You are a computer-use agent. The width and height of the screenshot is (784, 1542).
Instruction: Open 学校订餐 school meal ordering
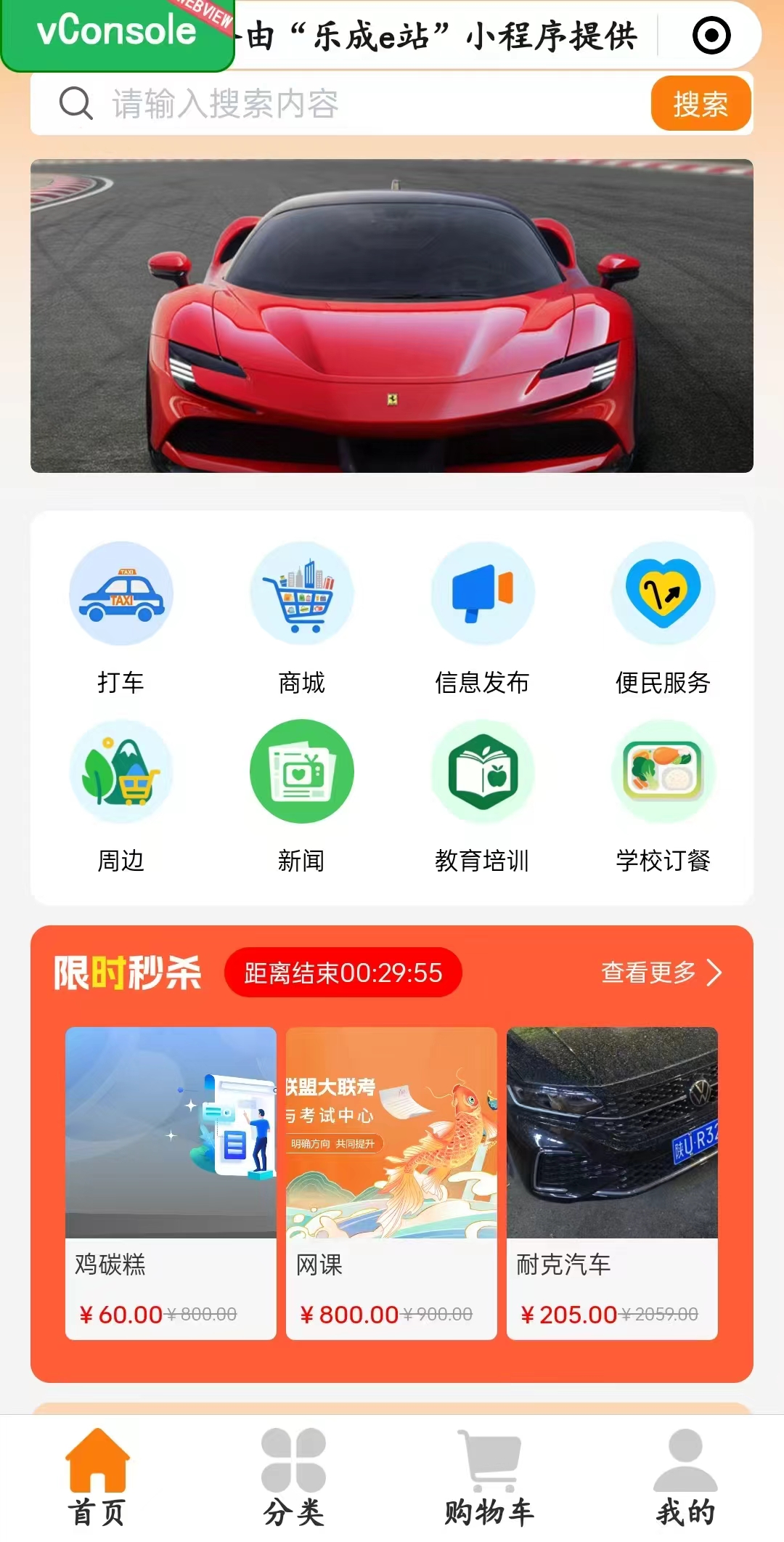point(663,795)
